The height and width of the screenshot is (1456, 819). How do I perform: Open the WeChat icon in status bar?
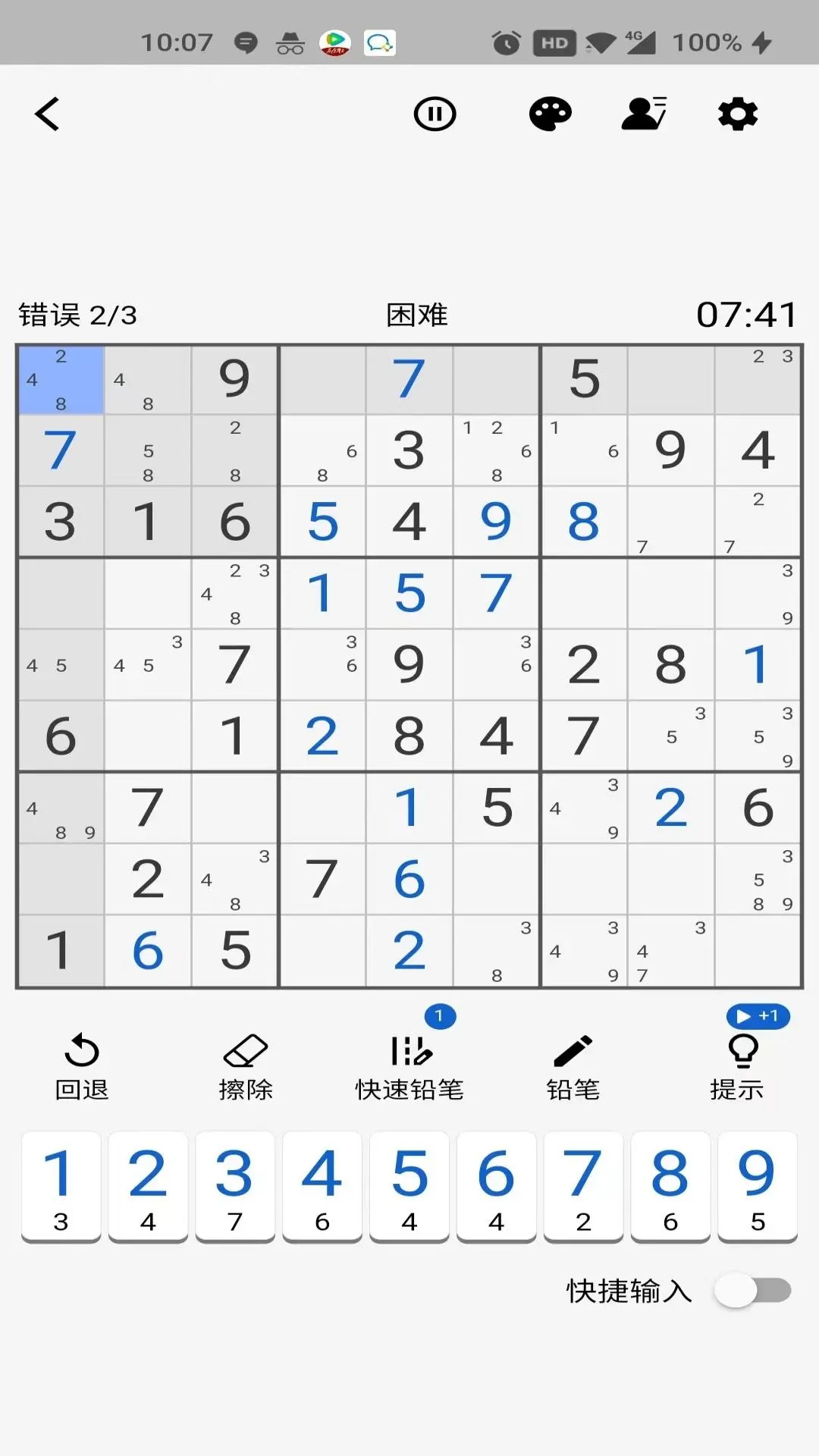378,43
